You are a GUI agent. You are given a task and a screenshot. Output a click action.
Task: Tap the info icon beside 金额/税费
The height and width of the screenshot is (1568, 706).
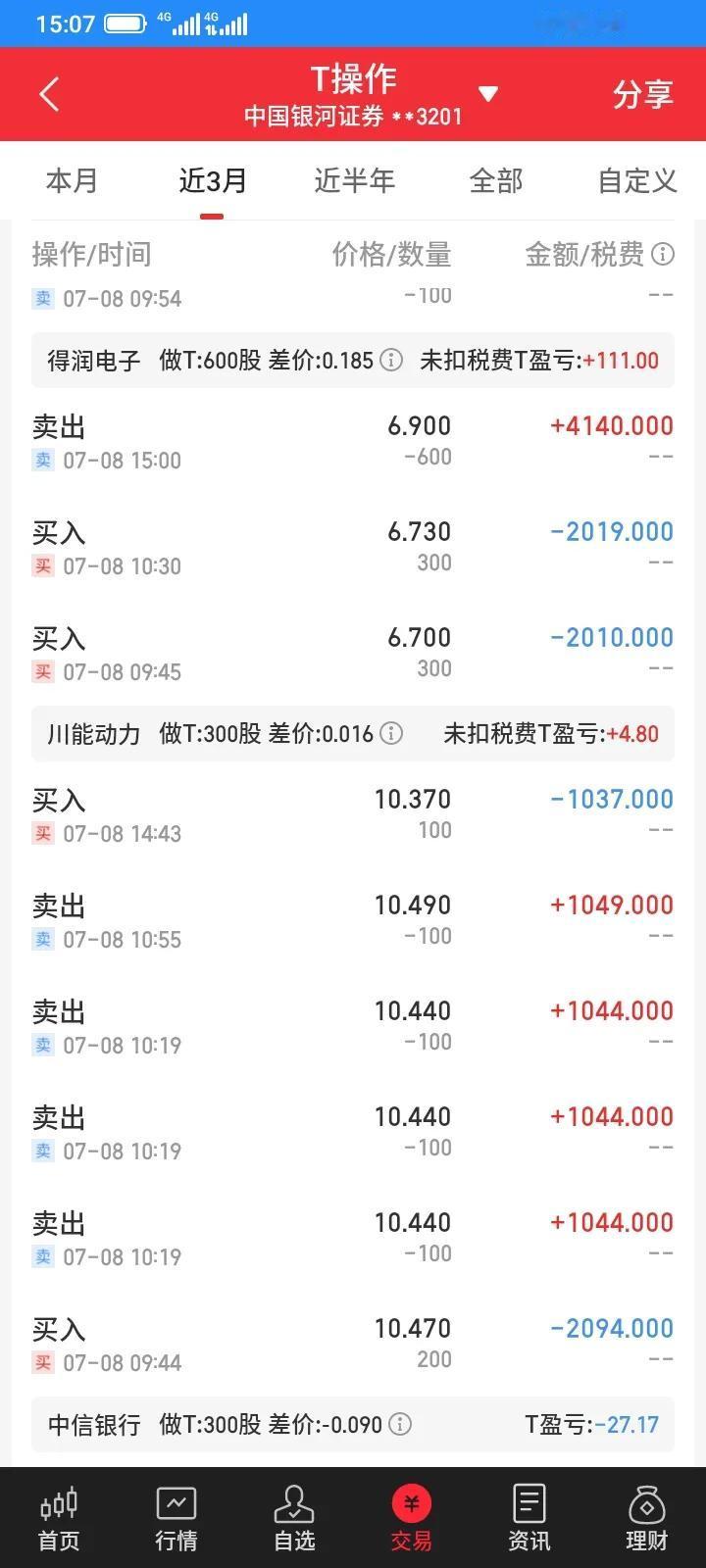[x=663, y=255]
